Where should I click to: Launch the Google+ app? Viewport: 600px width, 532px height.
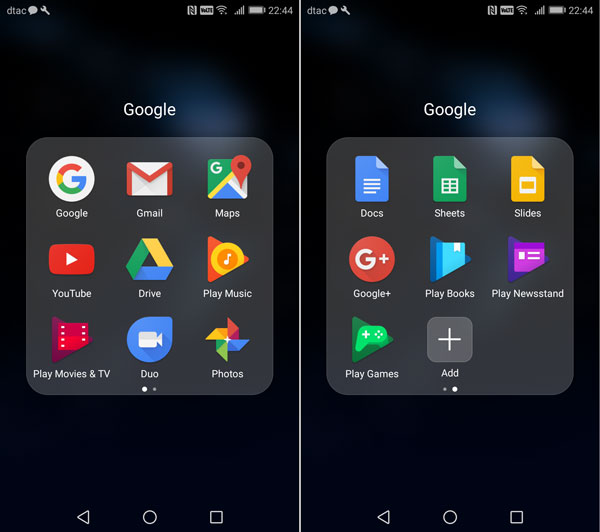[372, 260]
